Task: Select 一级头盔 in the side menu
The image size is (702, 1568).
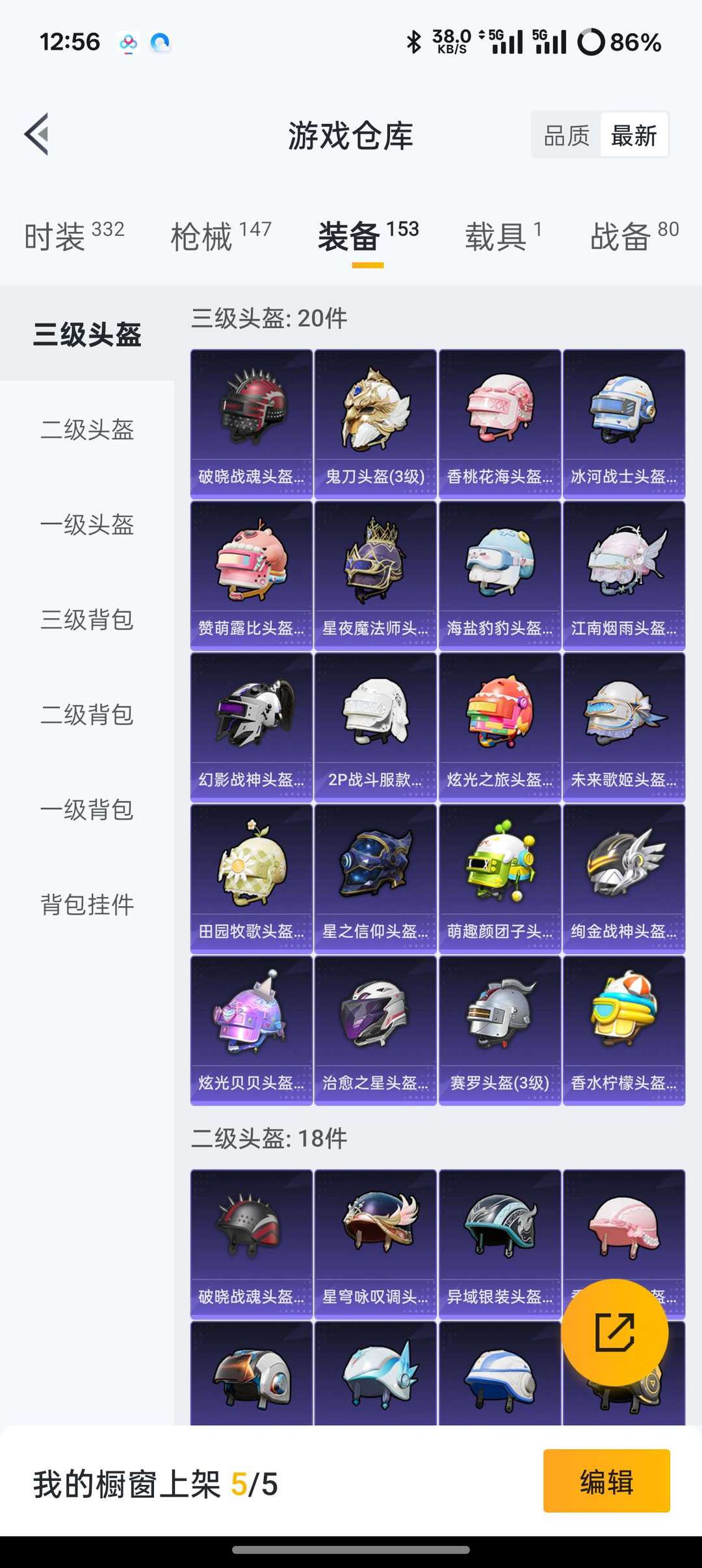Action: (x=87, y=524)
